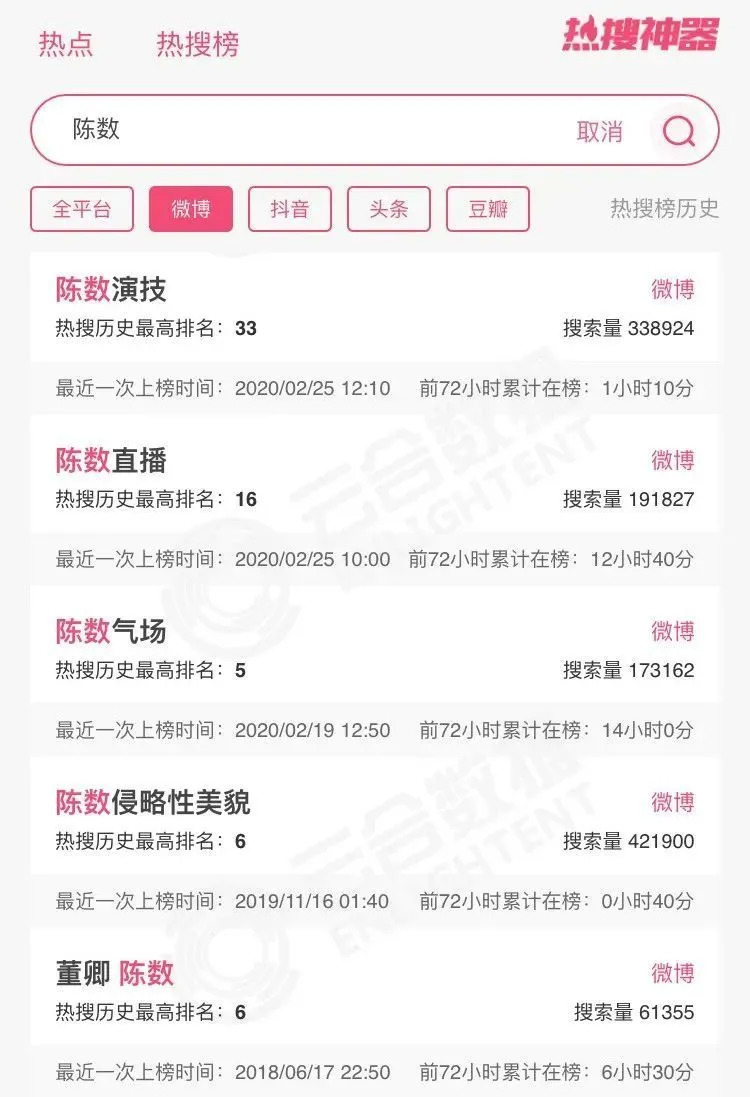Screen dimensions: 750x1097
Task: Open the 陈数侵略性美貌 result
Action: click(x=153, y=803)
